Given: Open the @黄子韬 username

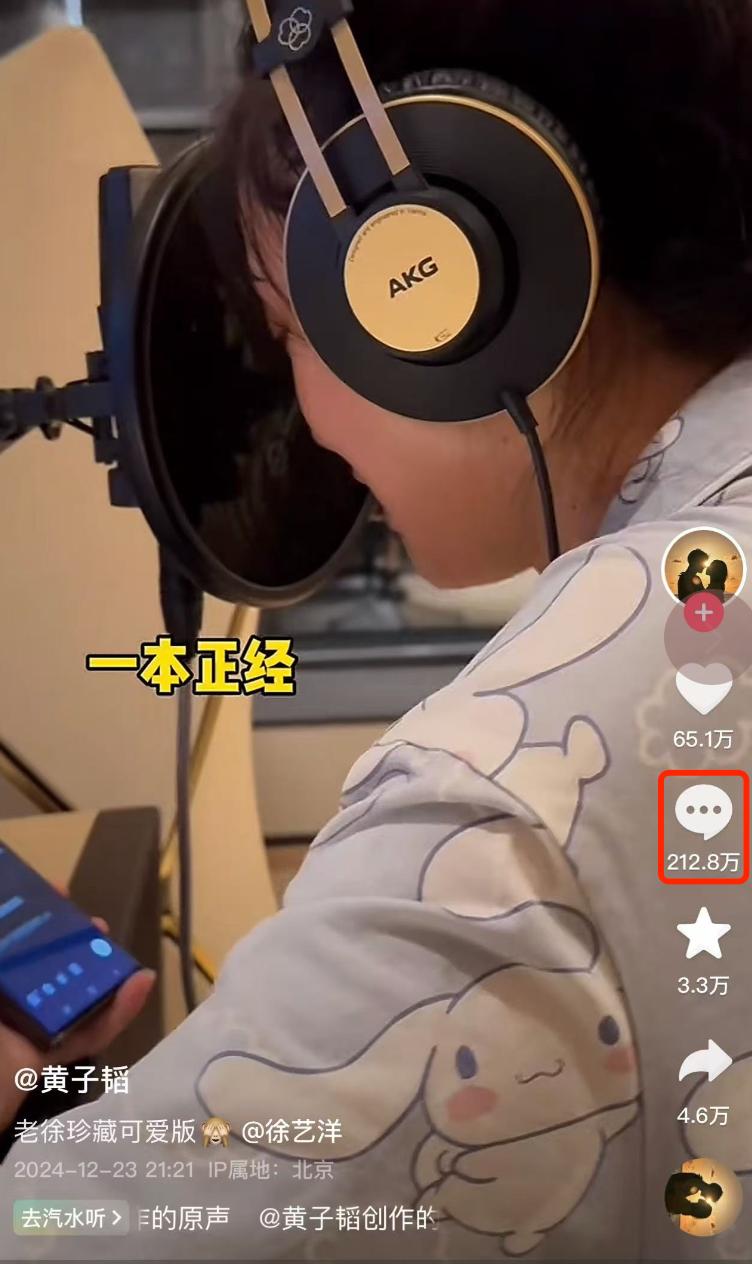Looking at the screenshot, I should [x=72, y=1080].
